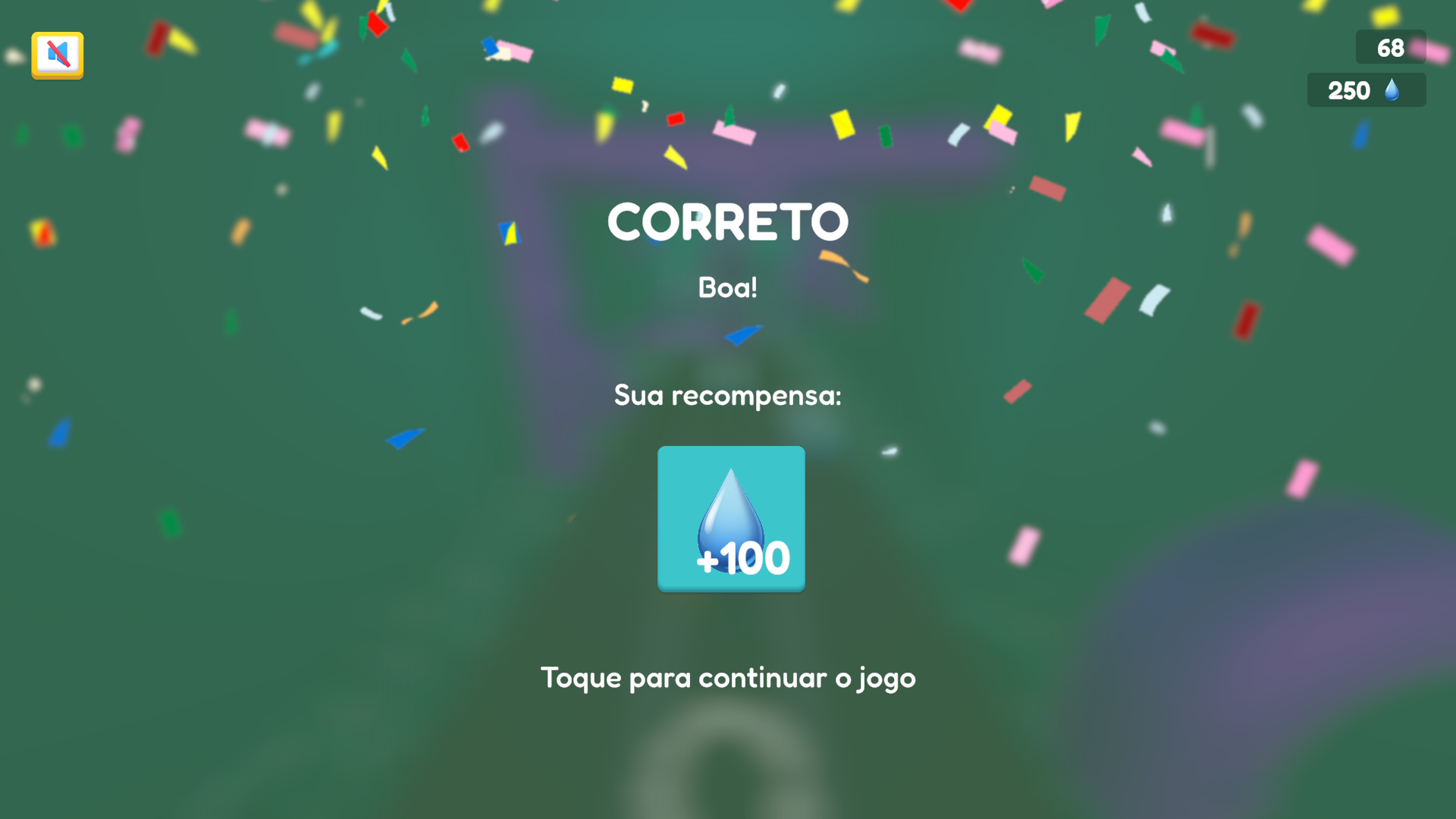The height and width of the screenshot is (819, 1456).
Task: Tap 'Toque para continuar o jogo'
Action: pyautogui.click(x=728, y=677)
